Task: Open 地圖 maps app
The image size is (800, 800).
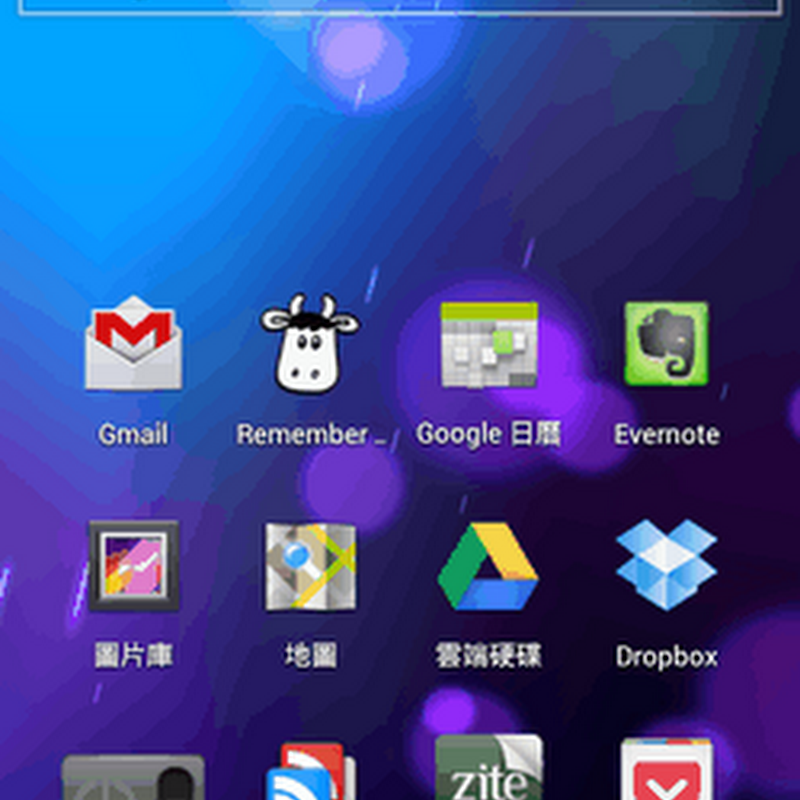Action: [310, 566]
